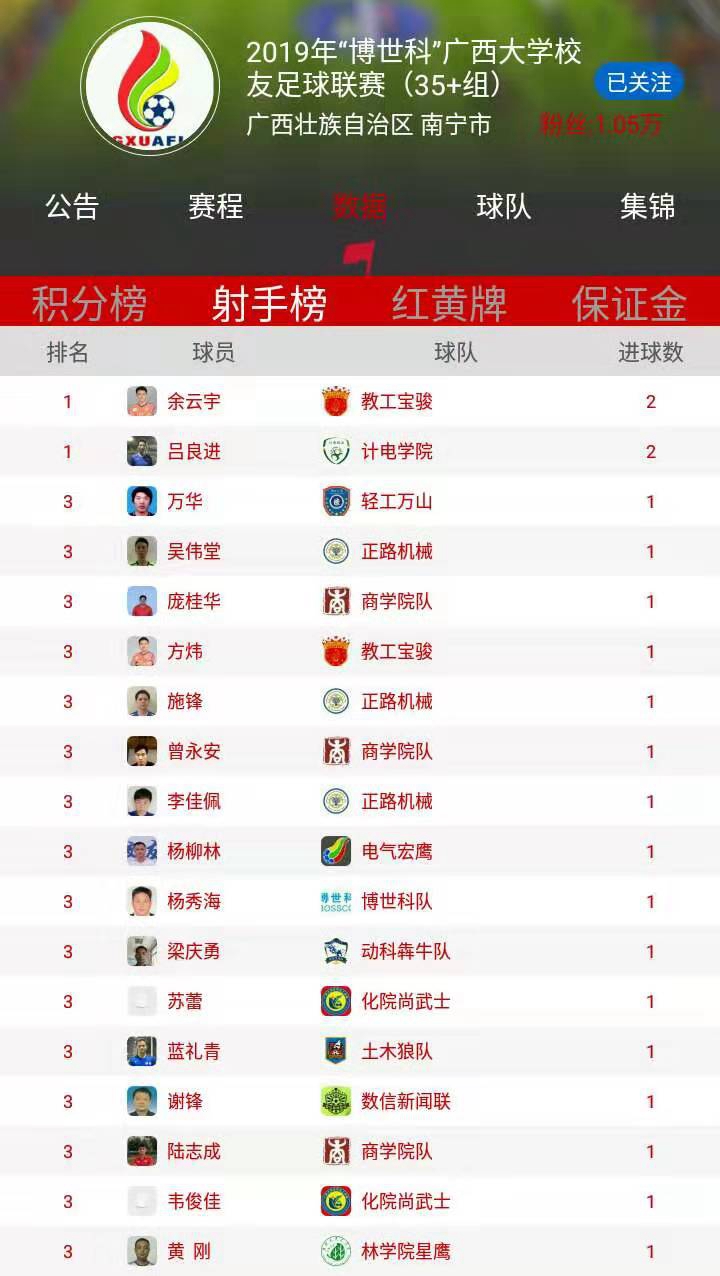Image resolution: width=720 pixels, height=1276 pixels.
Task: Switch to 积分榜 standings
Action: [90, 304]
